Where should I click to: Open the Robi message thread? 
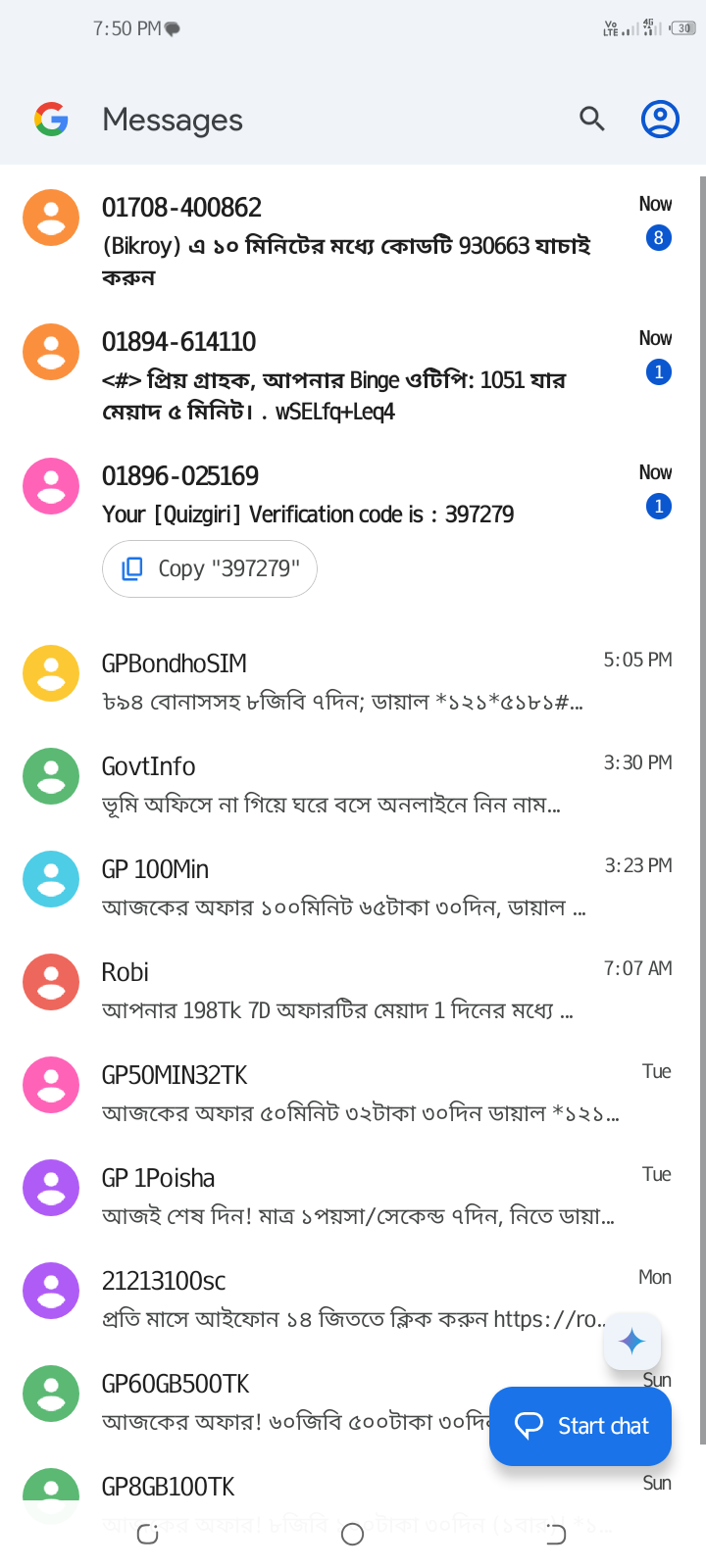click(353, 990)
